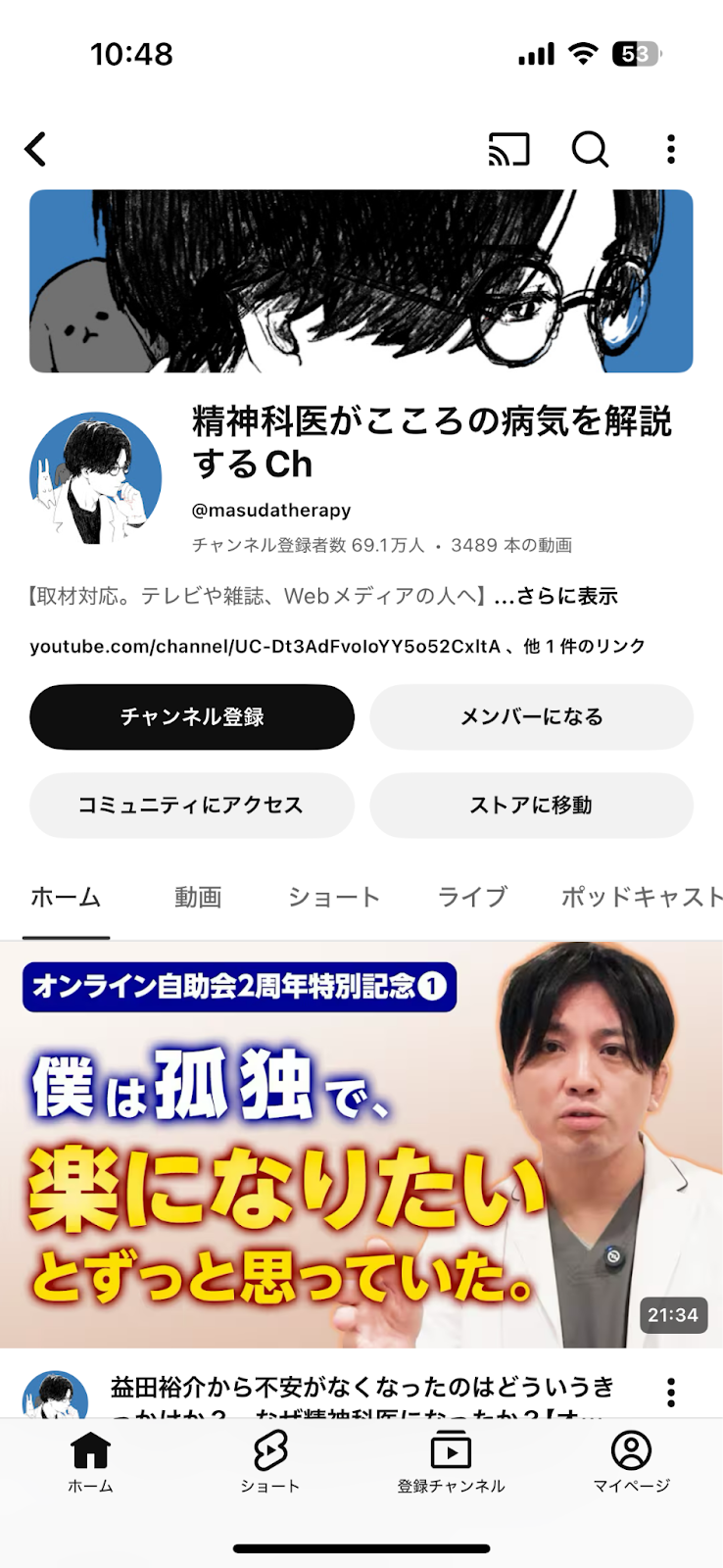Play the 僕は孤独で楽になりたい video

[361, 1145]
